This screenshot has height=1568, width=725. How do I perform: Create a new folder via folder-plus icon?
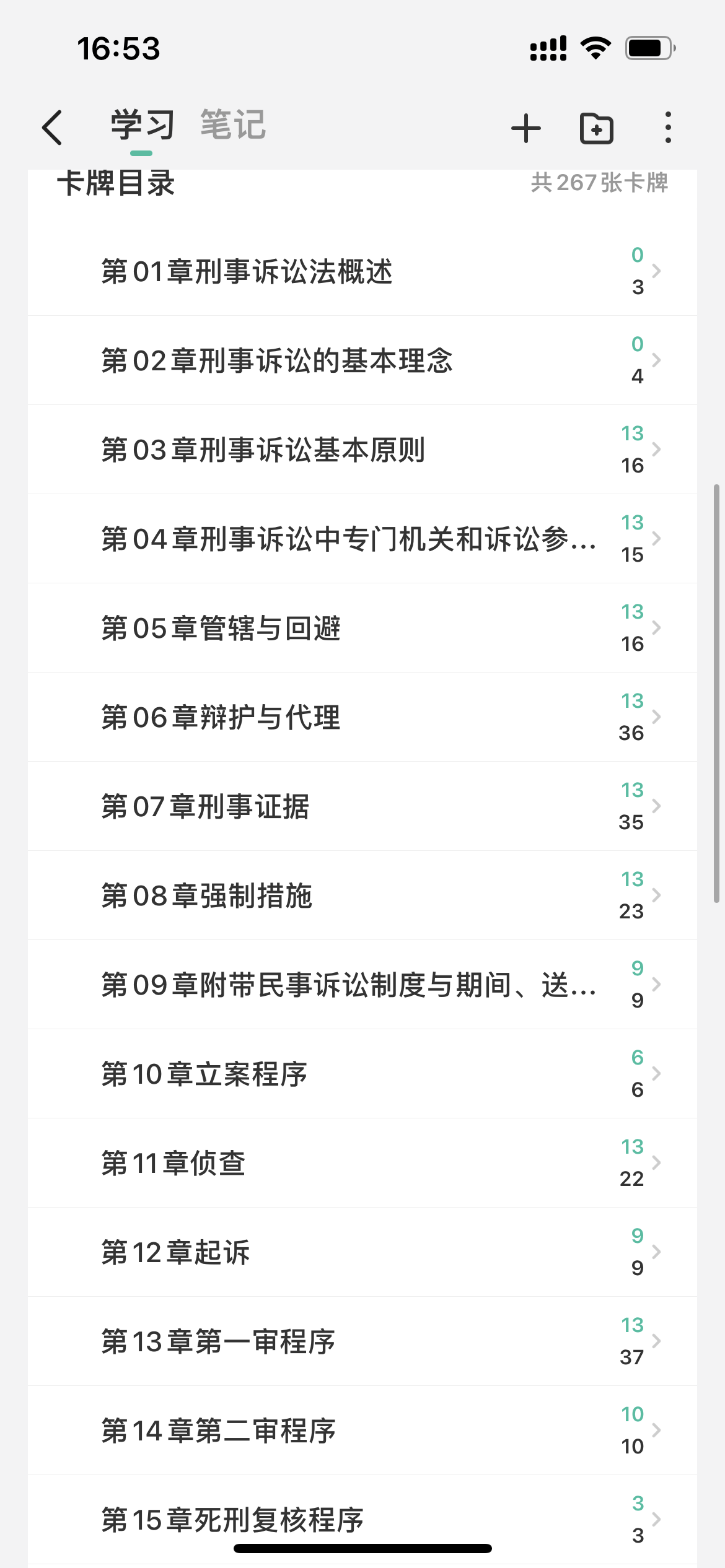point(596,128)
